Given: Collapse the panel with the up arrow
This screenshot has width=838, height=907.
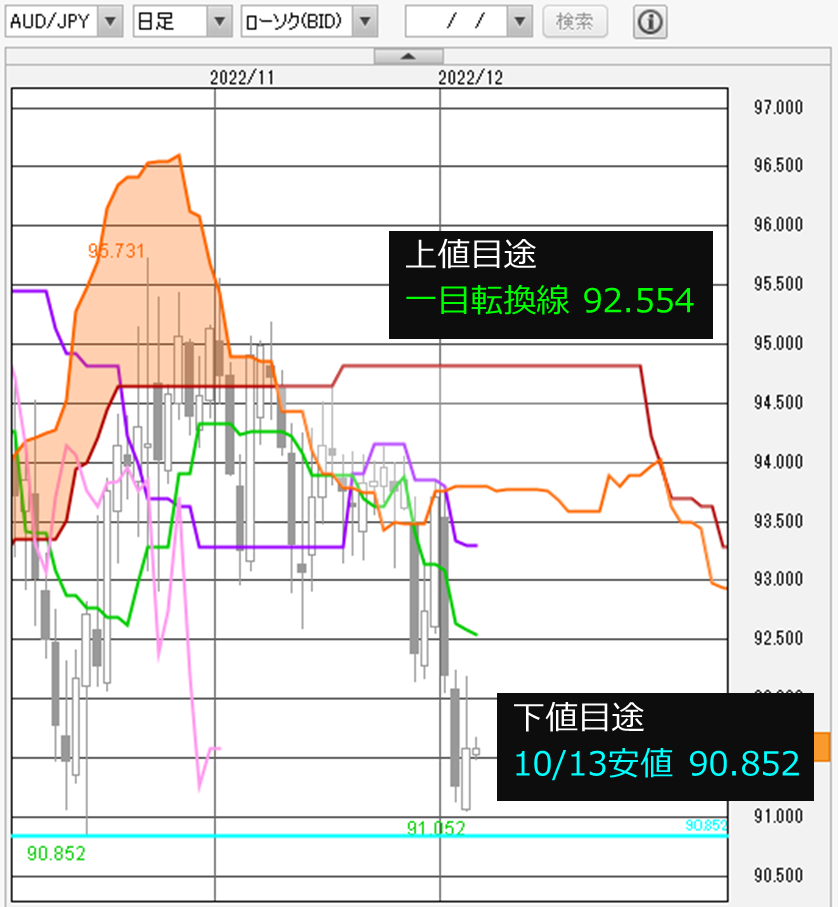Looking at the screenshot, I should [x=408, y=56].
